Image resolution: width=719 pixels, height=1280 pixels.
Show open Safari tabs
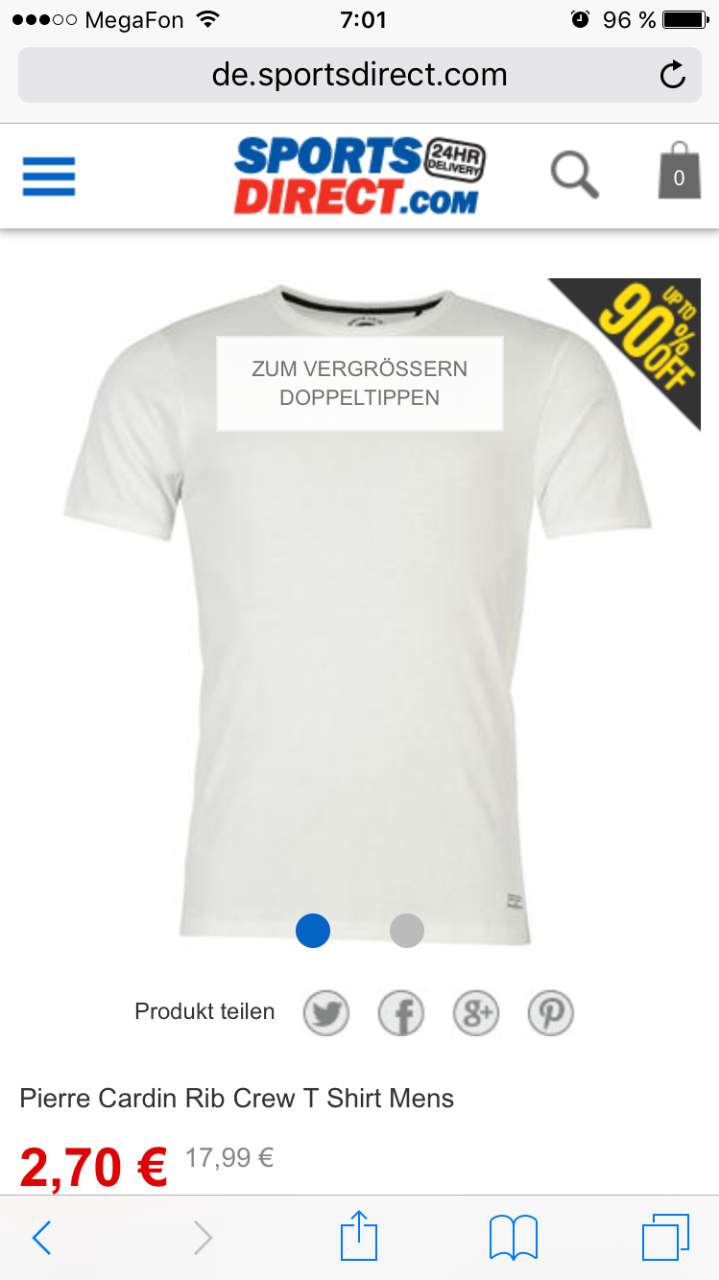666,1238
